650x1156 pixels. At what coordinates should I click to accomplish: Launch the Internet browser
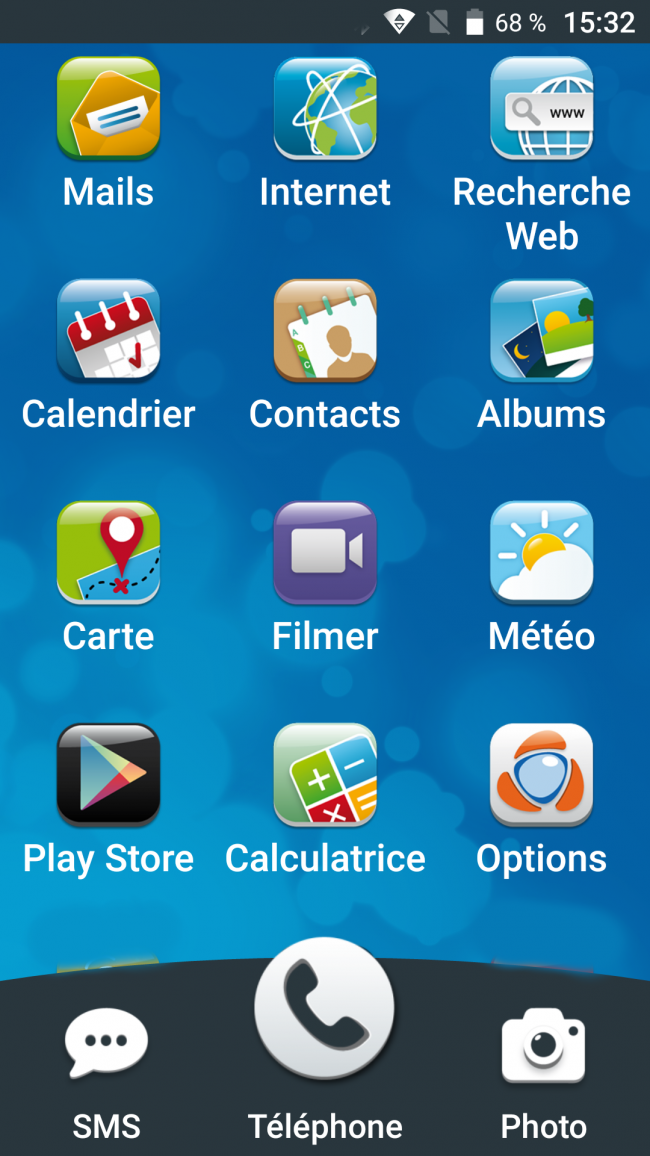(325, 108)
